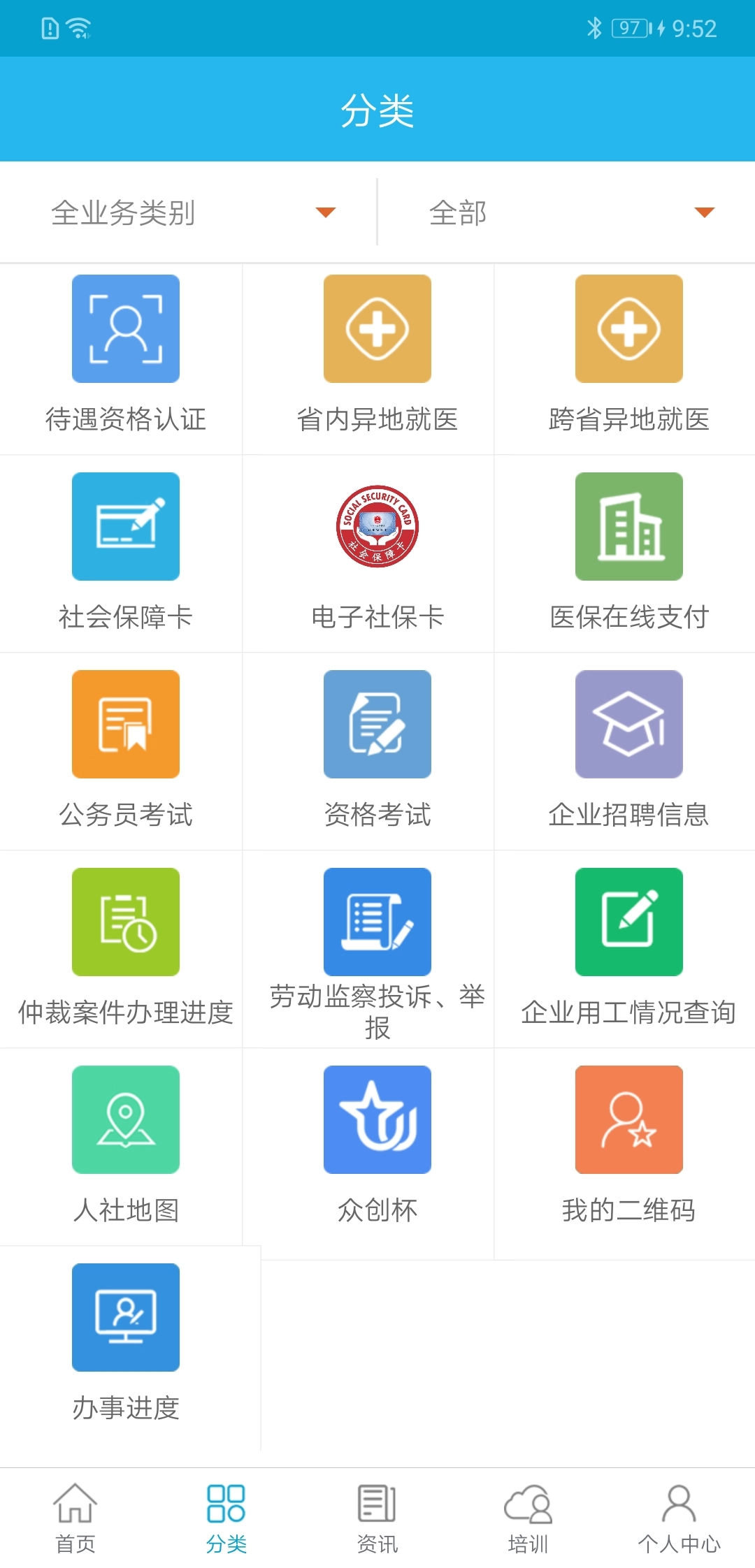
Task: Tap 企业用工情况查询 pencil icon
Action: (628, 921)
